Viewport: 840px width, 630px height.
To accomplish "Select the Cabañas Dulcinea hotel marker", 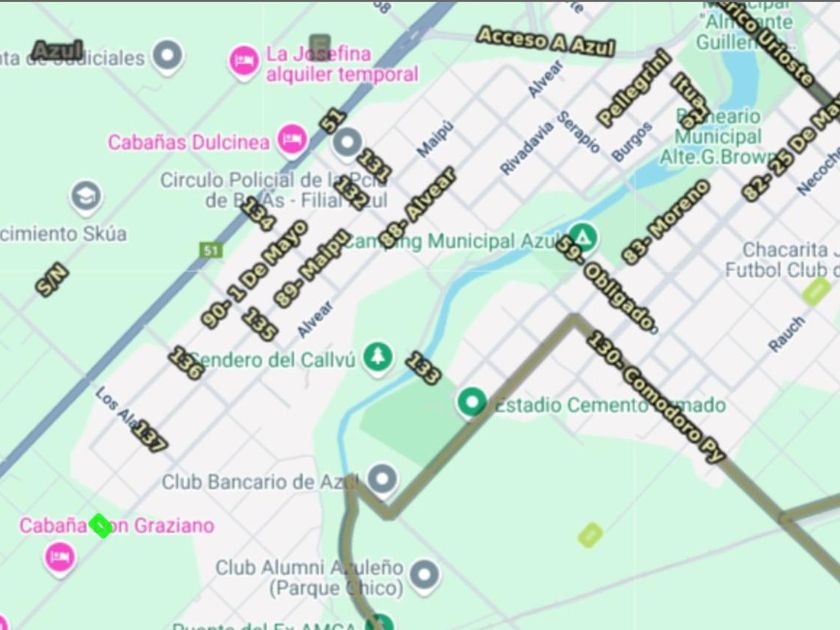I will tap(292, 140).
